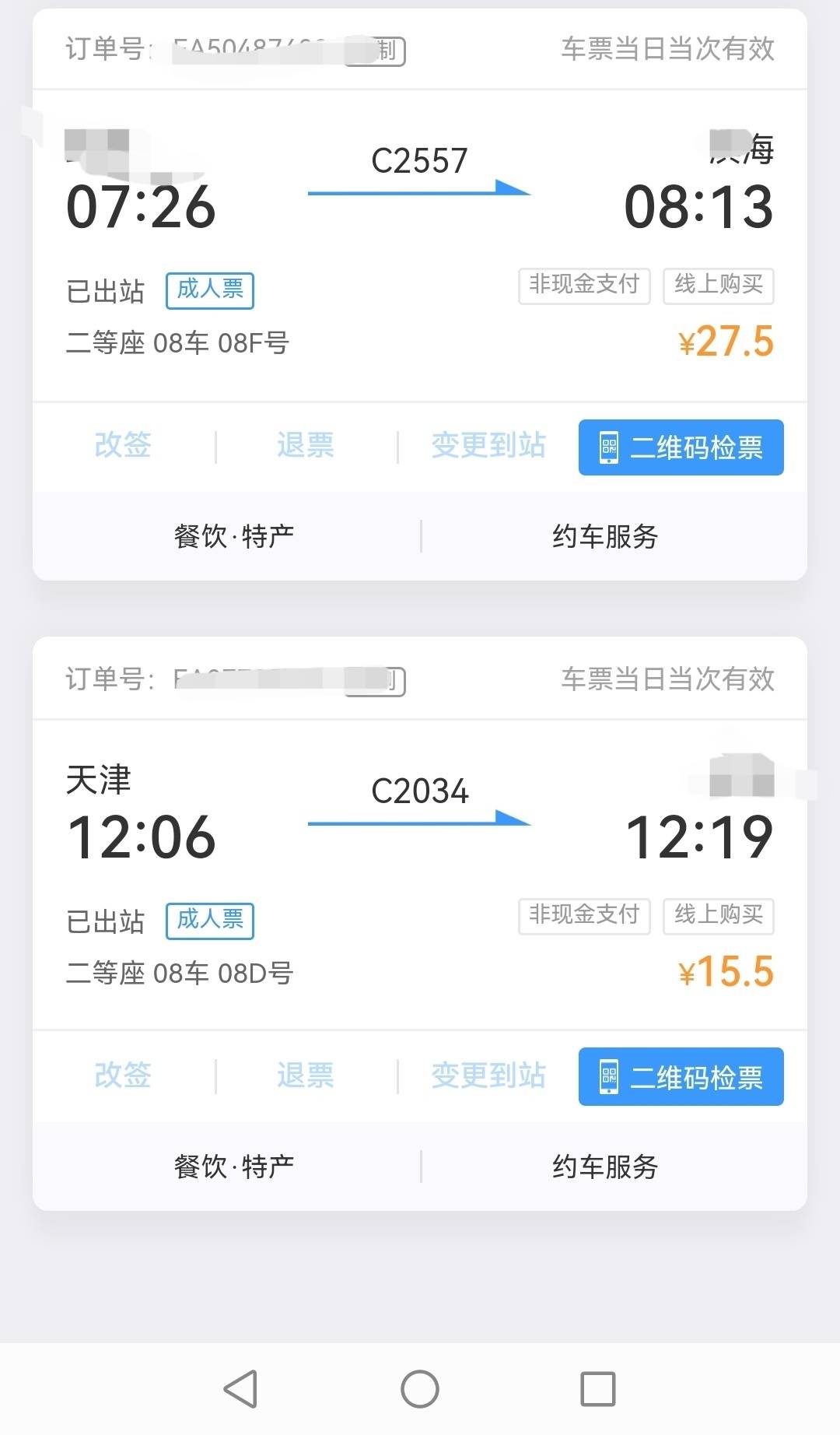Tap the QR code icon on ticket C2034's 二维码检票 button

point(608,1078)
